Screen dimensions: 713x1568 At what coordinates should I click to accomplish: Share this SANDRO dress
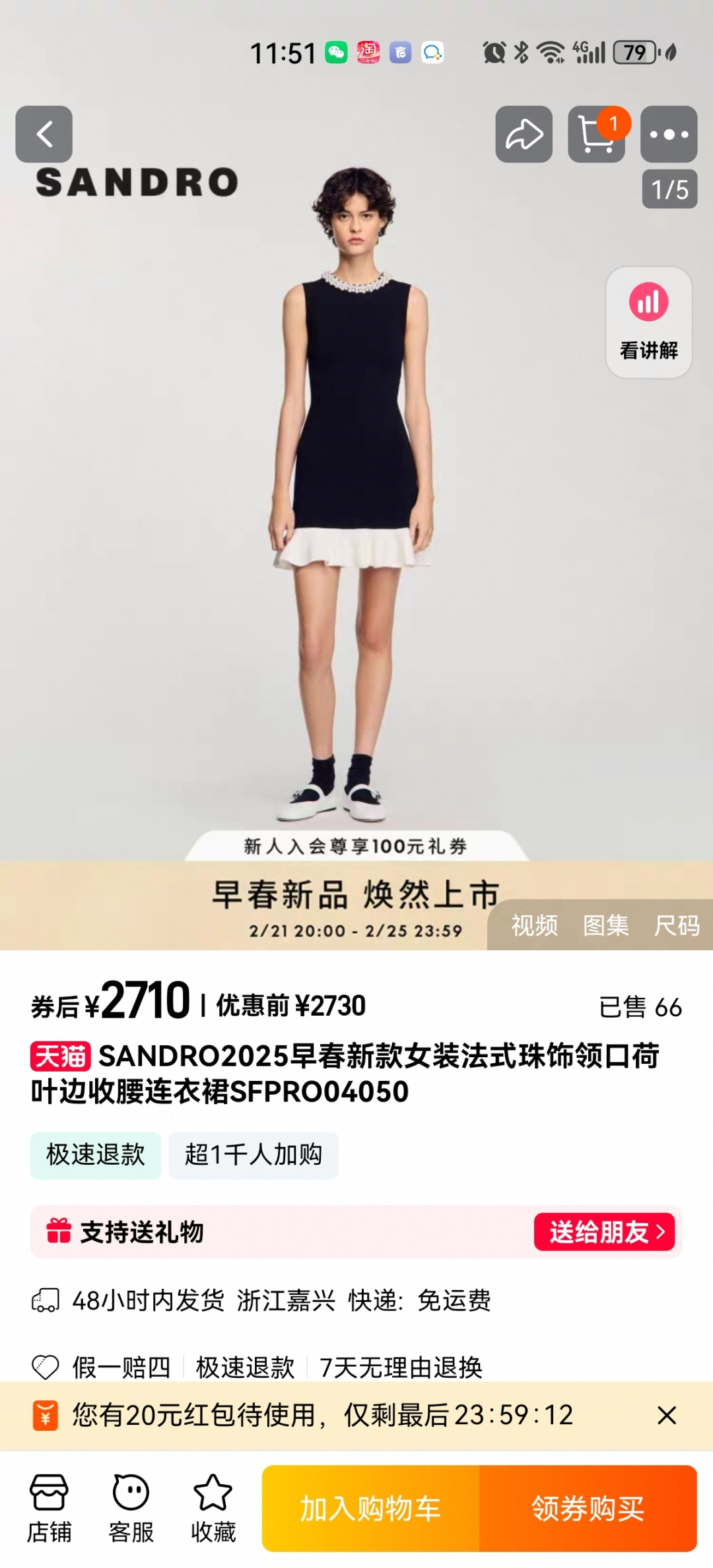pyautogui.click(x=524, y=134)
